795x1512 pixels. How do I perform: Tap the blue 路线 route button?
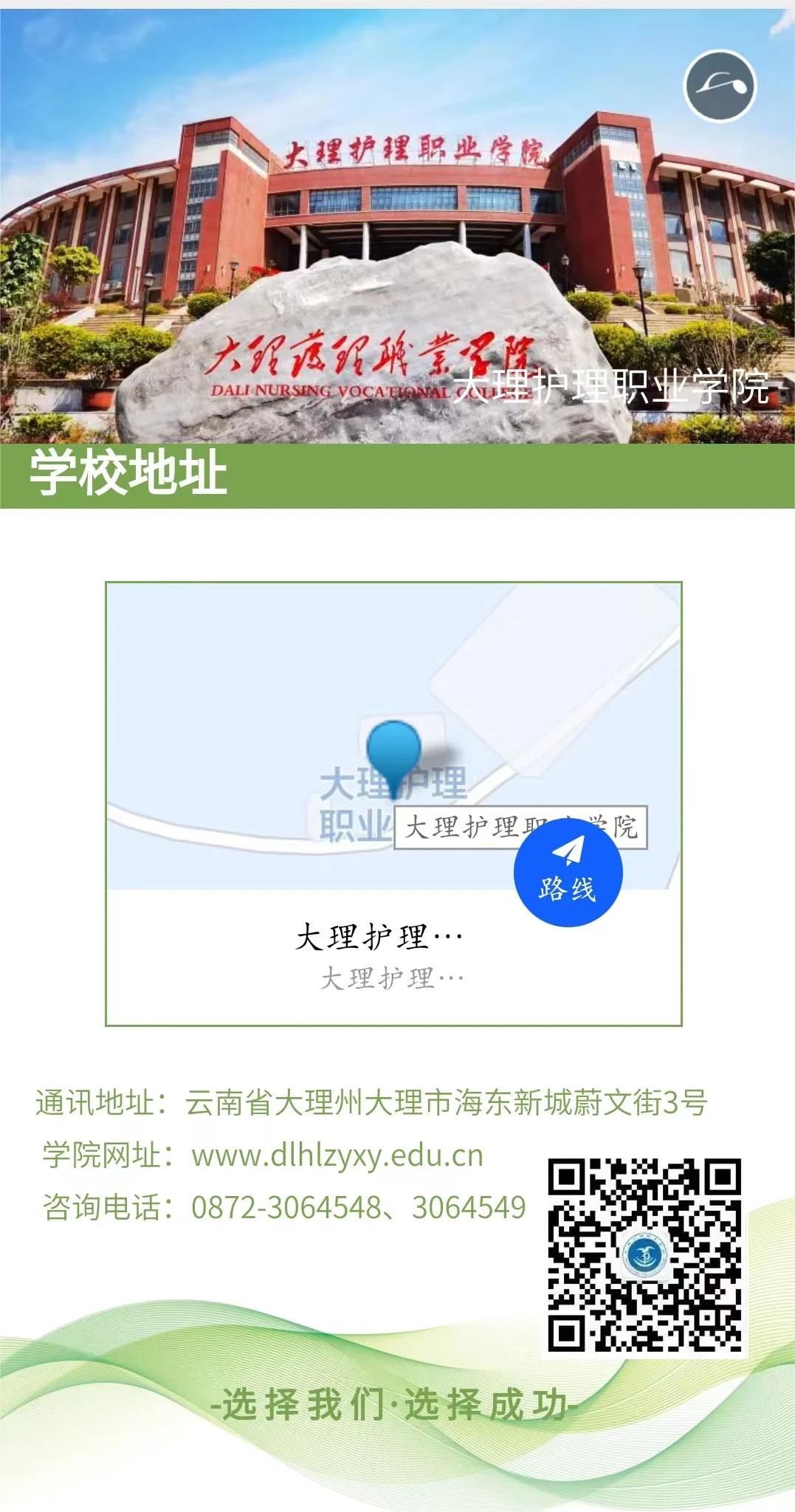tap(568, 873)
